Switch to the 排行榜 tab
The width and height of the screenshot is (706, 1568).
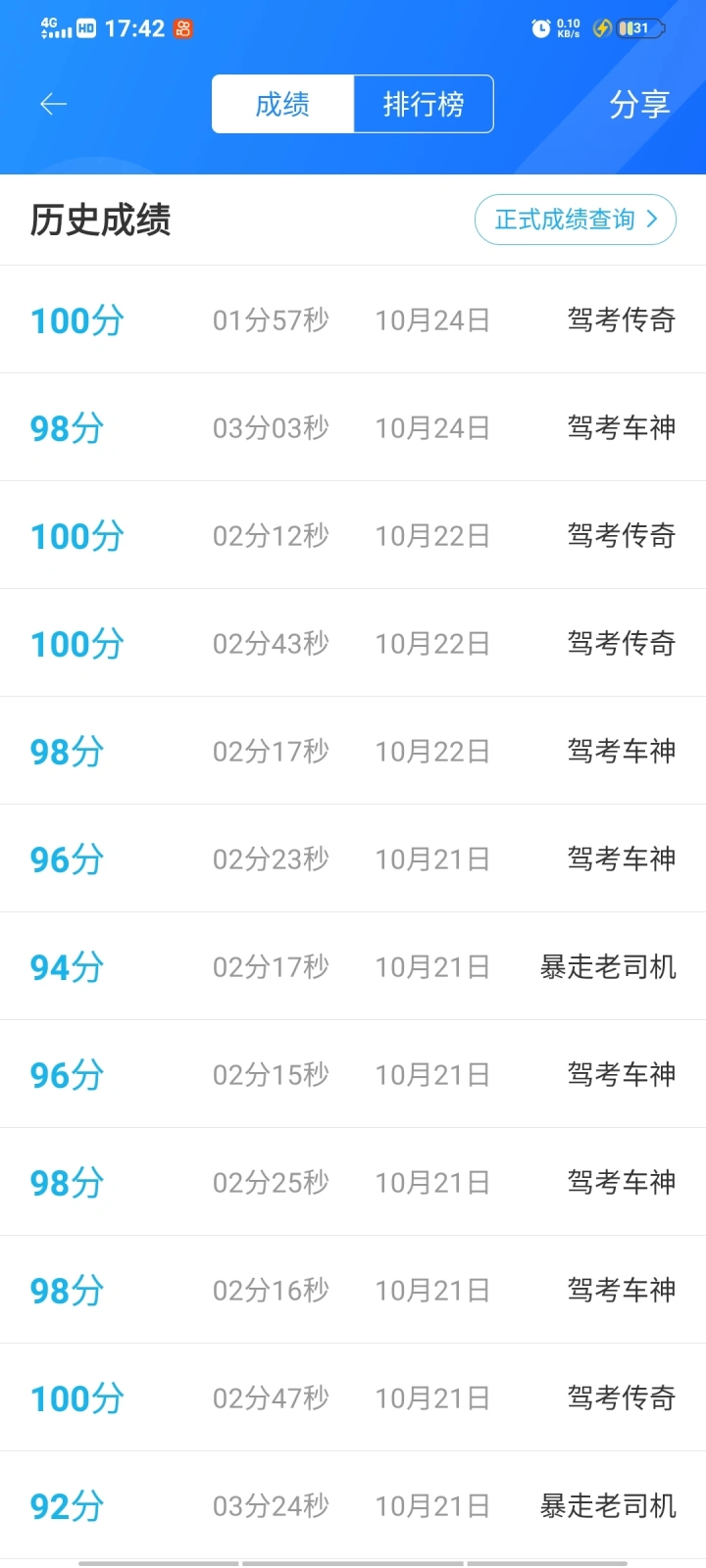(x=424, y=104)
